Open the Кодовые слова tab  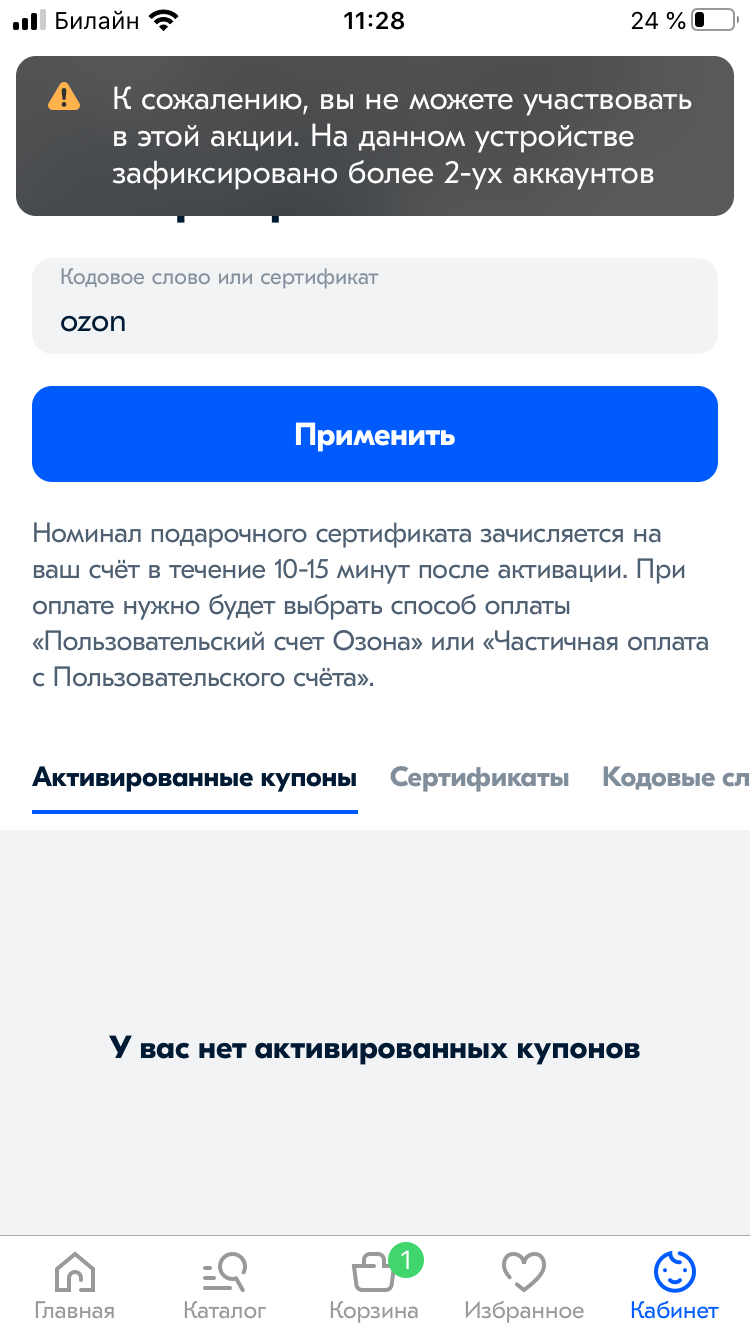click(676, 777)
